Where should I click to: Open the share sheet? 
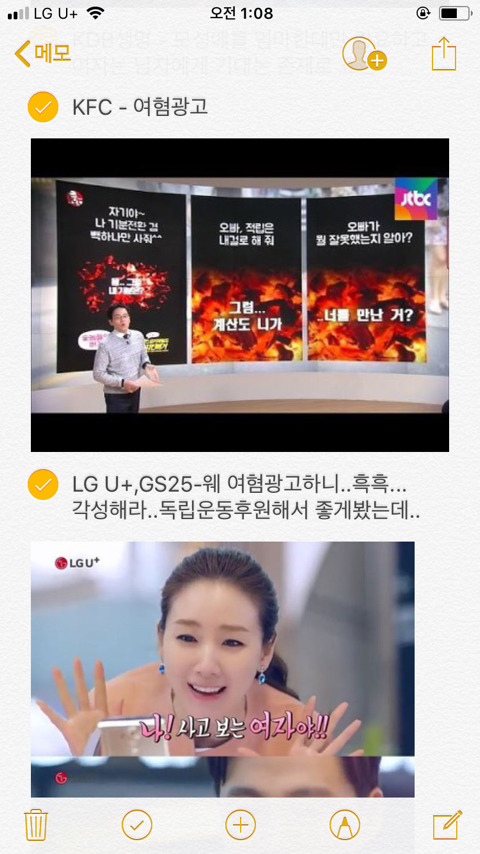click(443, 53)
